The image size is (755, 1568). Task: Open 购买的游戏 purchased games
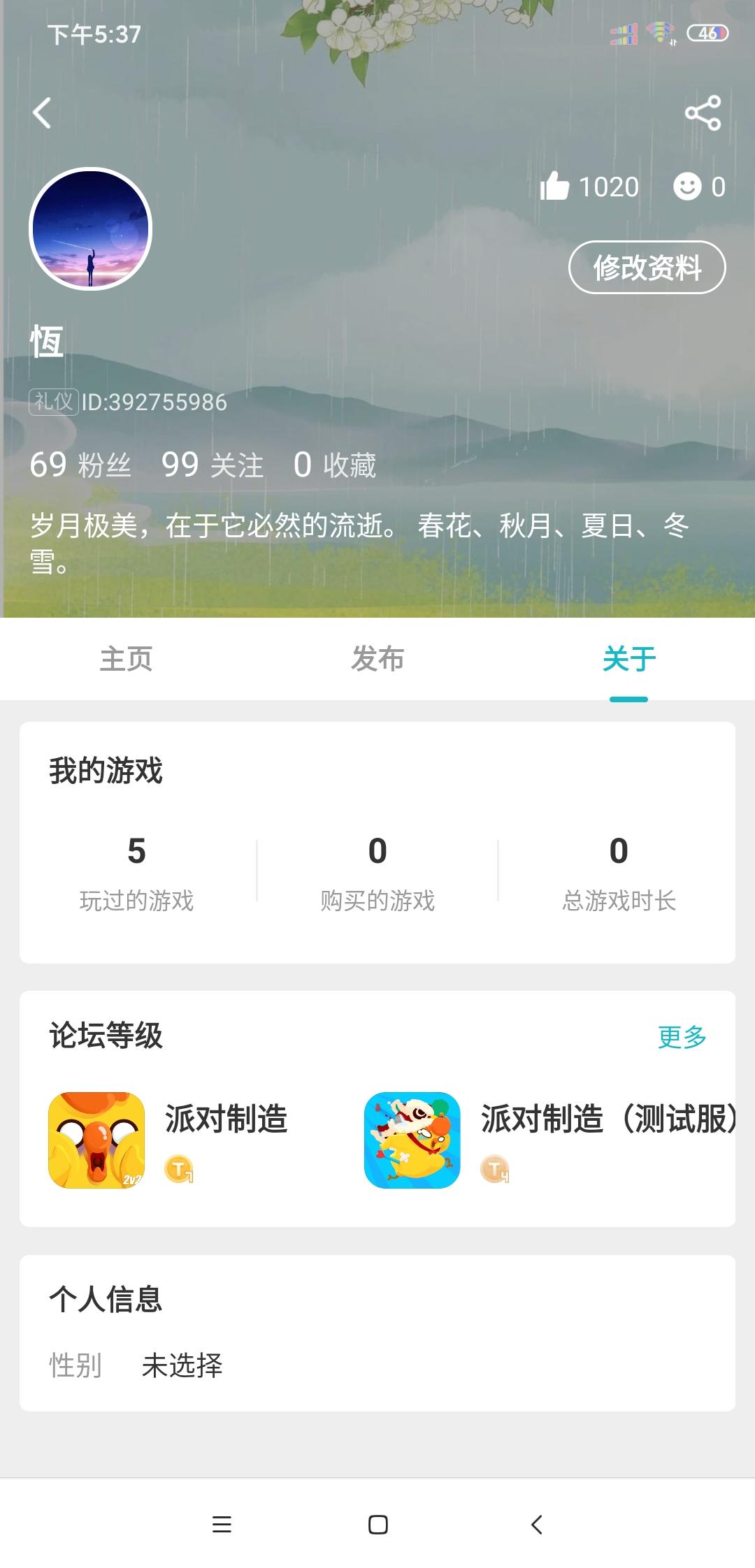[x=377, y=871]
